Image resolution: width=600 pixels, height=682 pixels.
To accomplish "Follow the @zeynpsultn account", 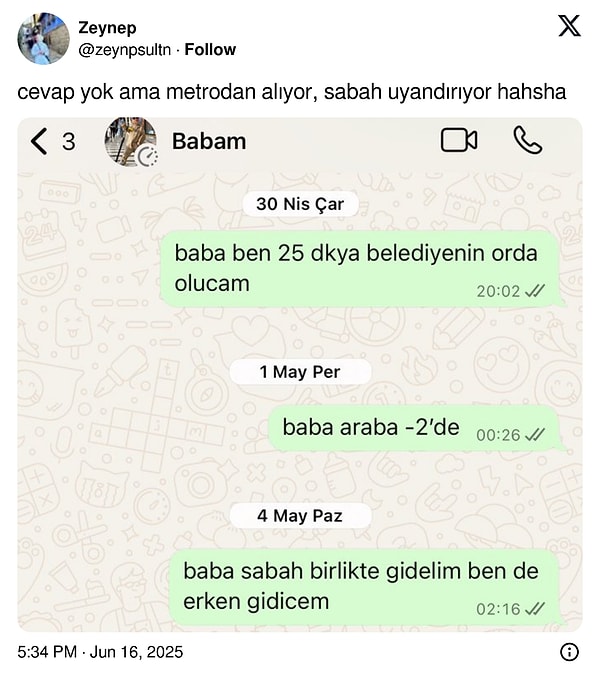I will [x=211, y=49].
